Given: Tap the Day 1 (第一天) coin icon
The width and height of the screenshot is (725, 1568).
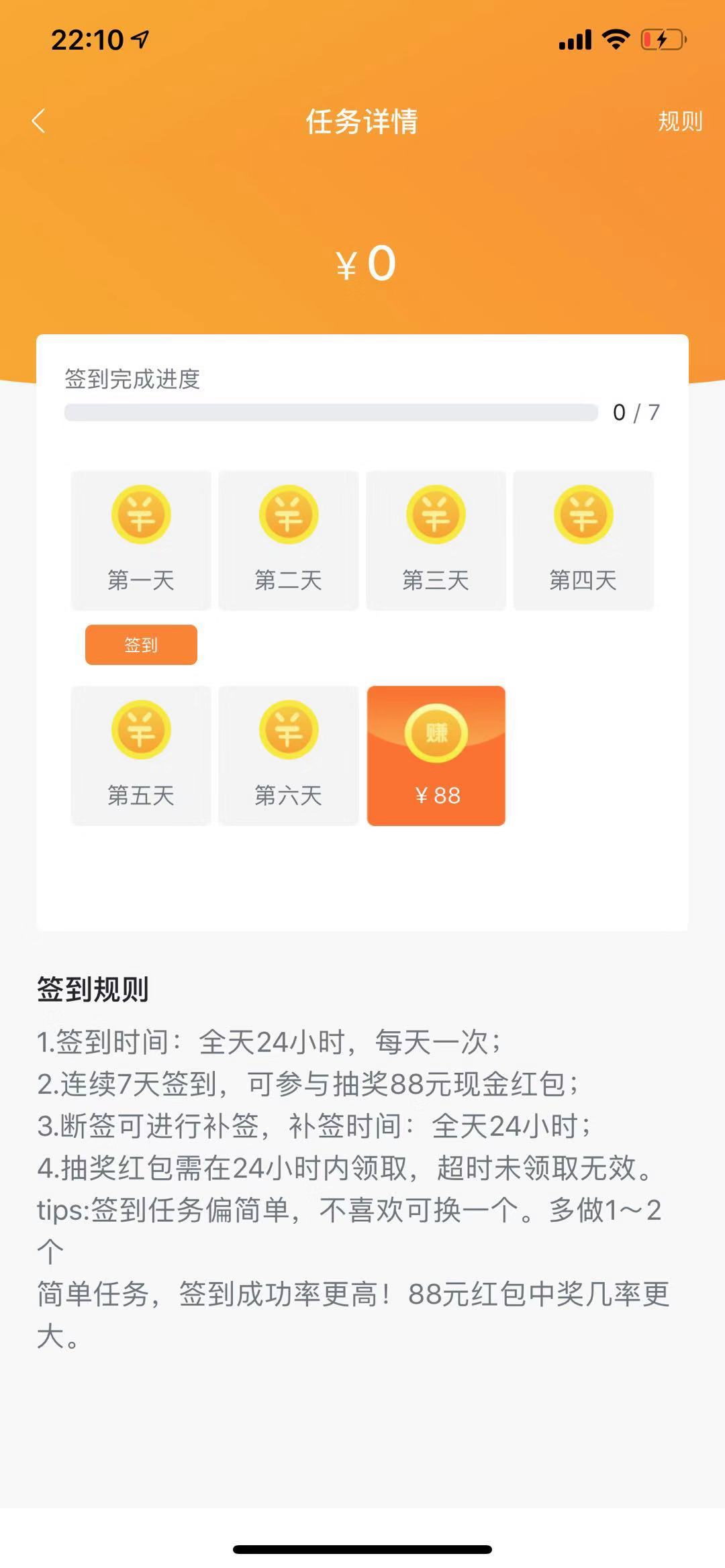Looking at the screenshot, I should coord(140,514).
